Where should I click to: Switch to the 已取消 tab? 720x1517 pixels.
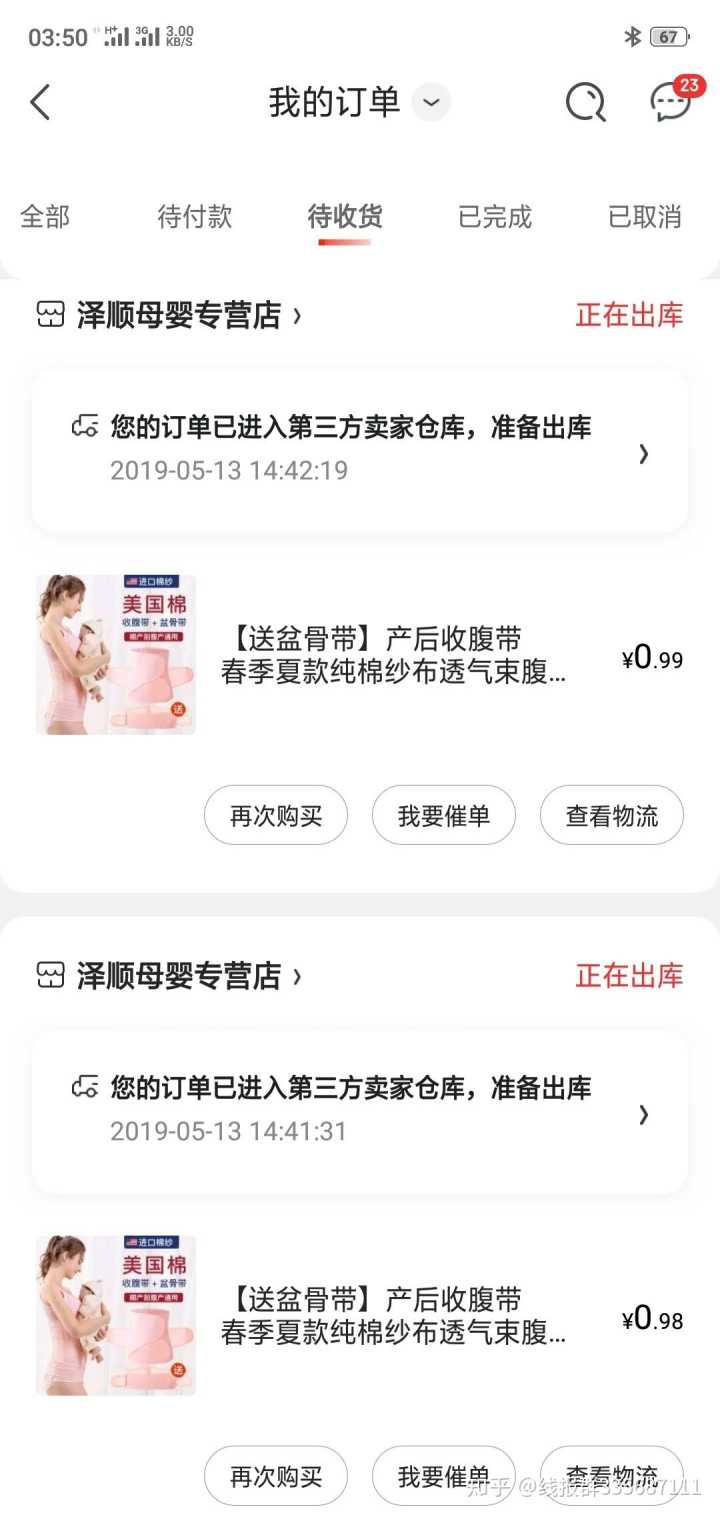click(645, 217)
